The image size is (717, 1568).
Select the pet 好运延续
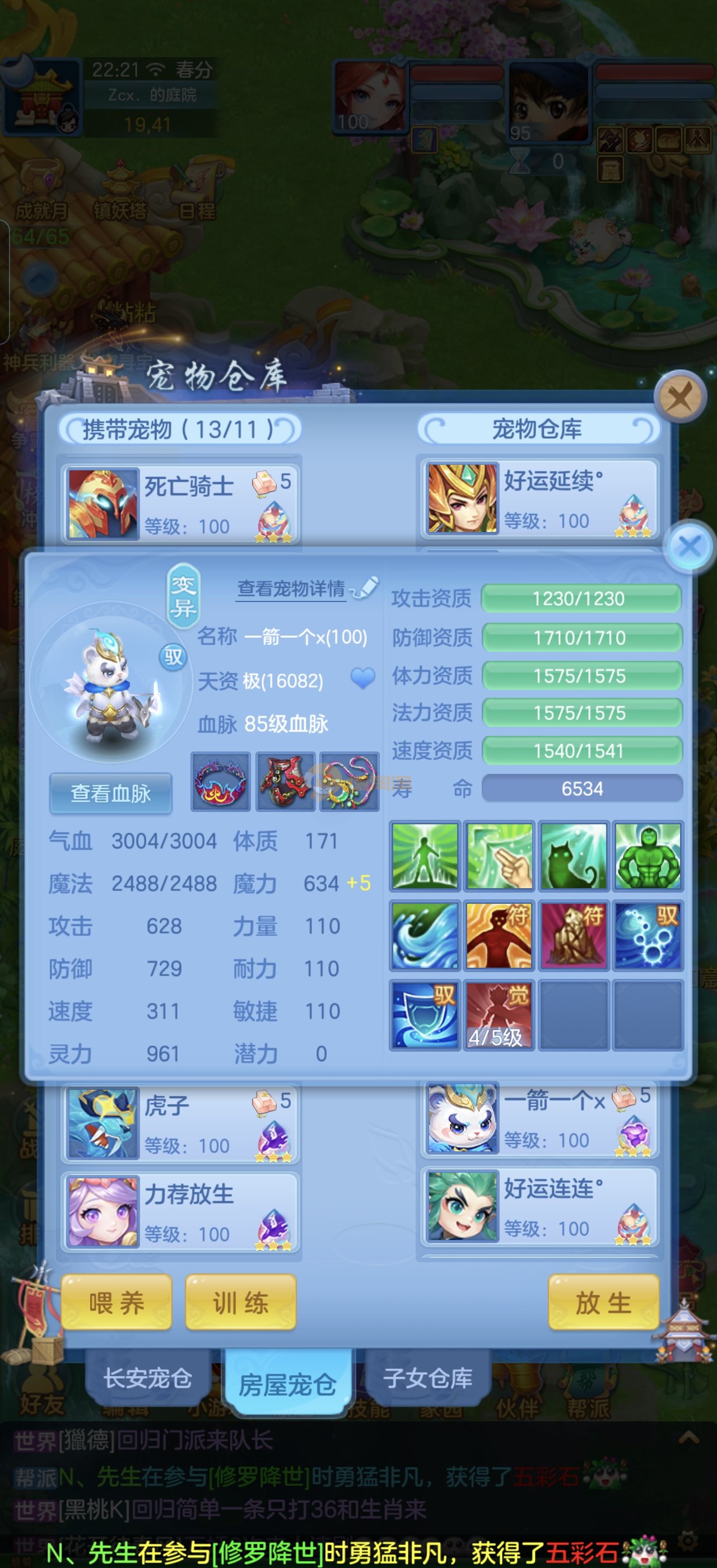[539, 498]
